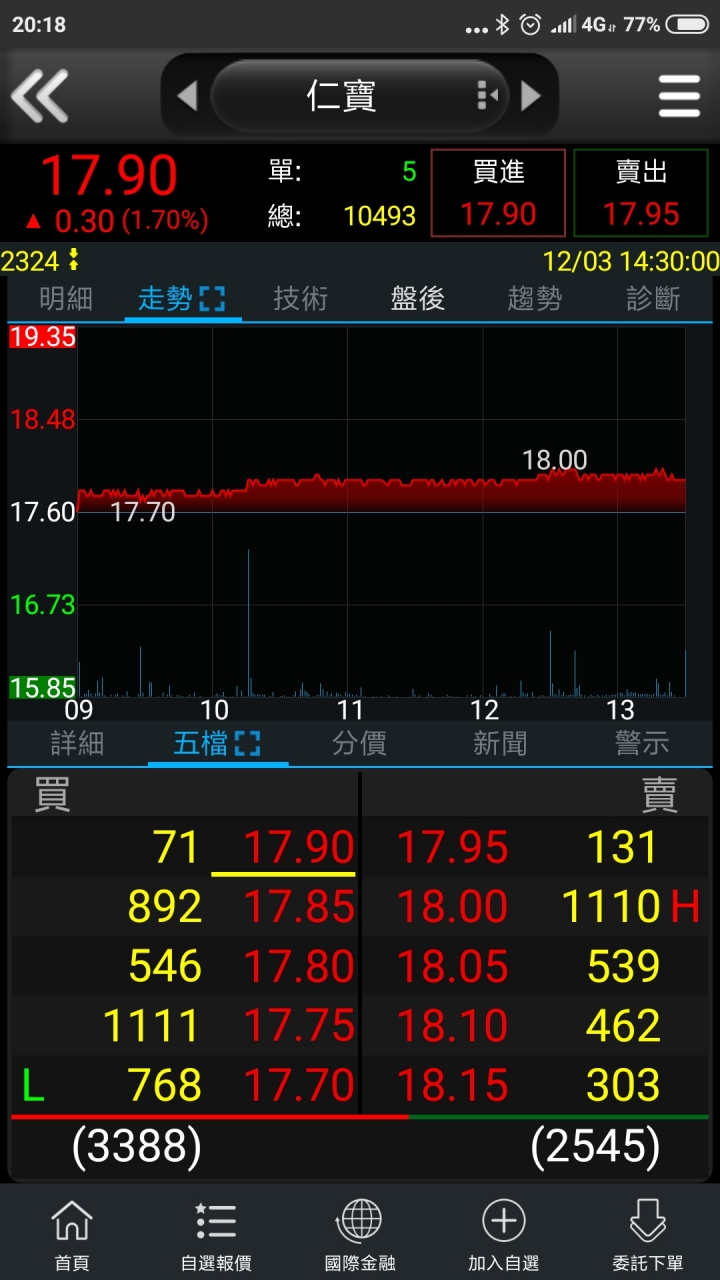Open the 診斷 diagnosis tab

pos(653,298)
